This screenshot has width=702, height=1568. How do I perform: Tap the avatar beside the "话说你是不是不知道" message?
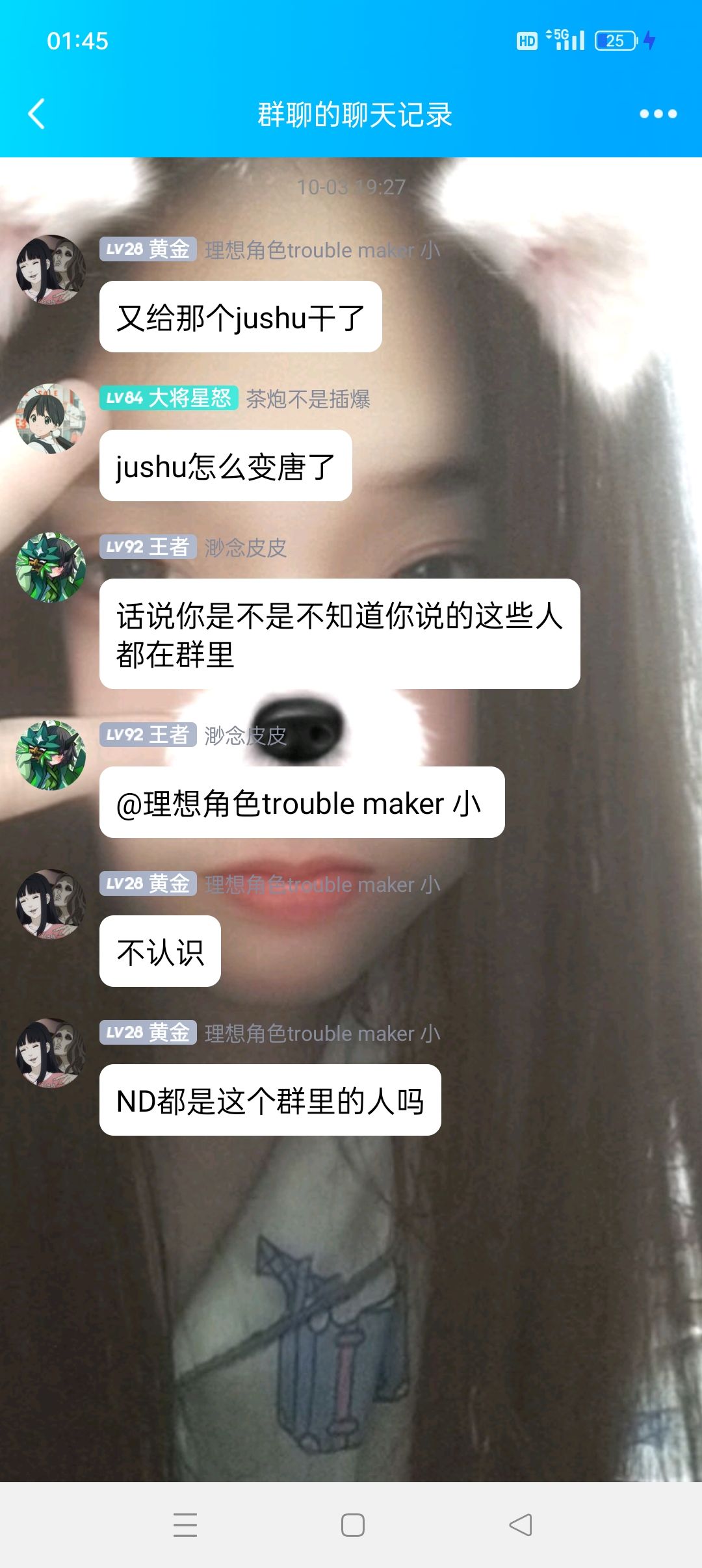coord(51,568)
